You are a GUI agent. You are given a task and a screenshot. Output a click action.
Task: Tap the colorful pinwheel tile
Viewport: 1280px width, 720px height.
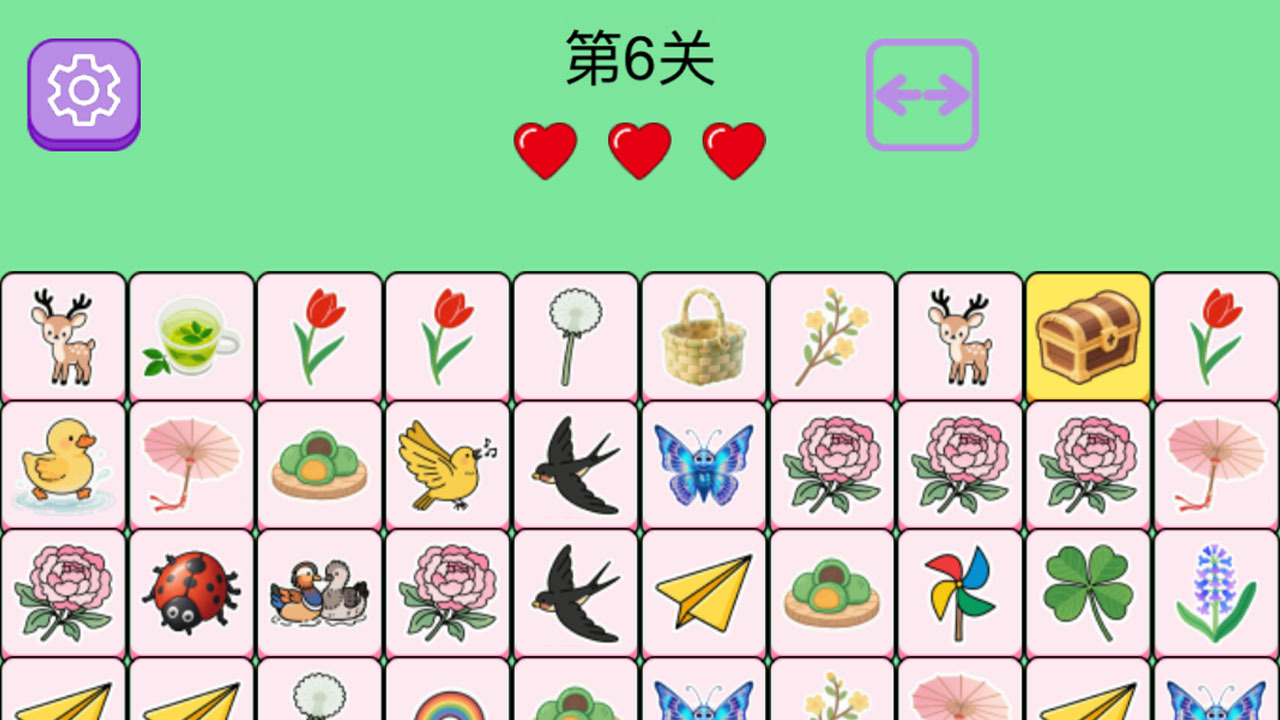pos(960,593)
